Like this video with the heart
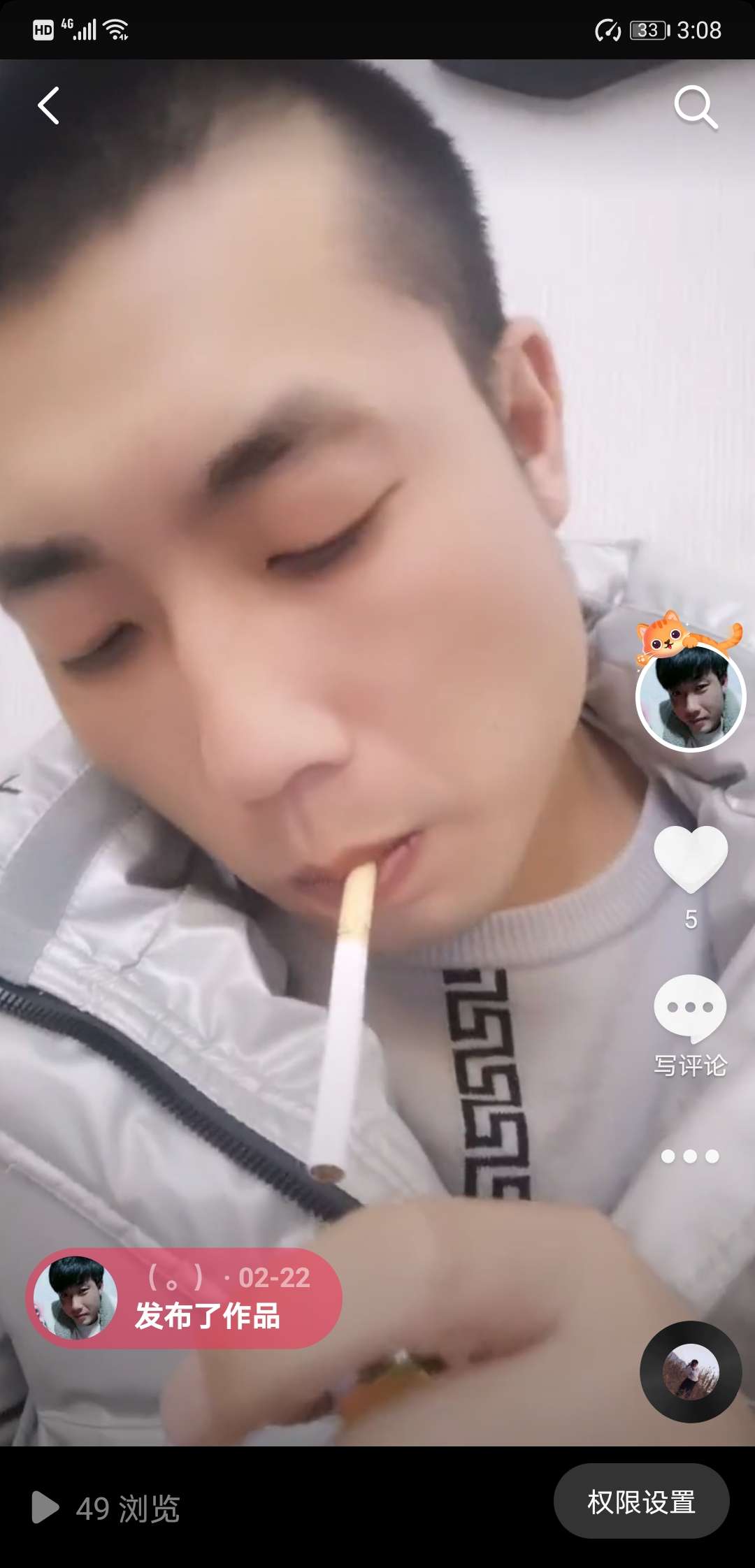Viewport: 755px width, 1568px height. click(x=691, y=859)
